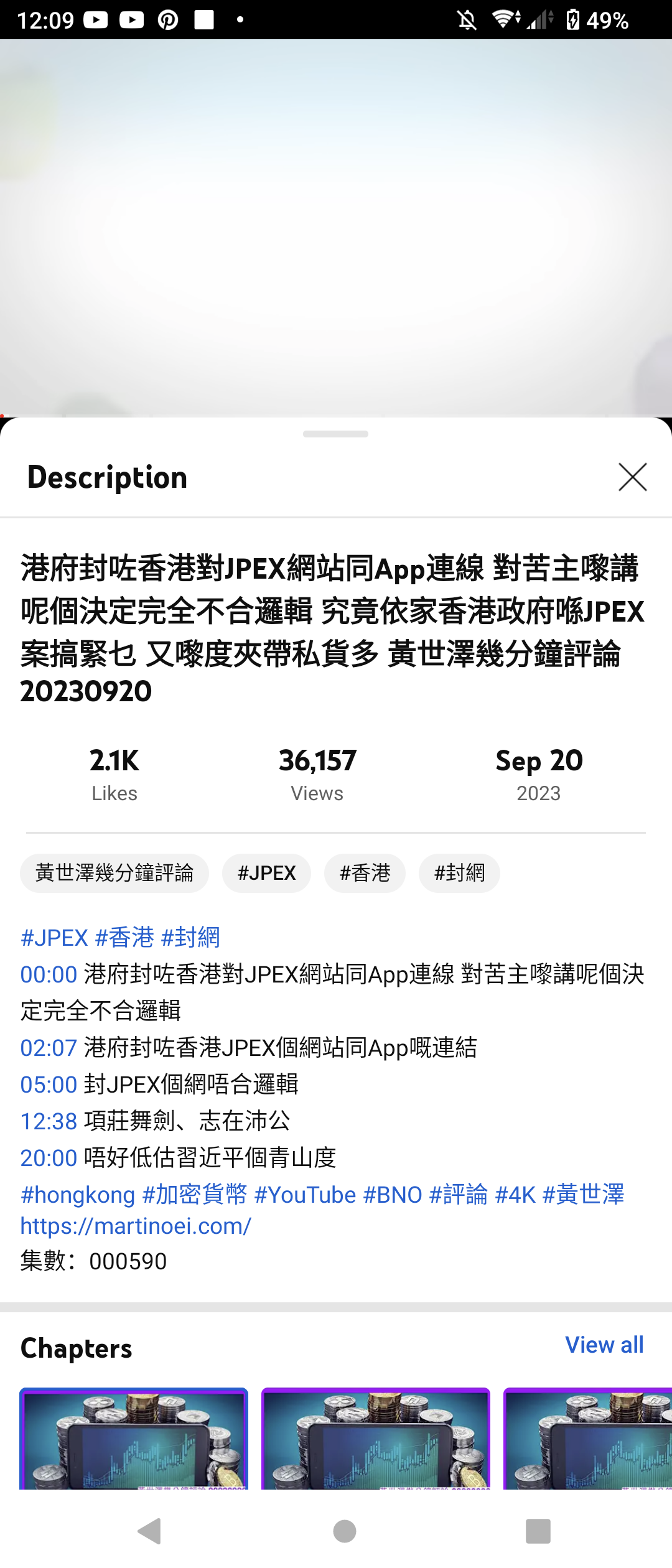
Task: Open the first chapter thumbnail
Action: click(134, 1450)
